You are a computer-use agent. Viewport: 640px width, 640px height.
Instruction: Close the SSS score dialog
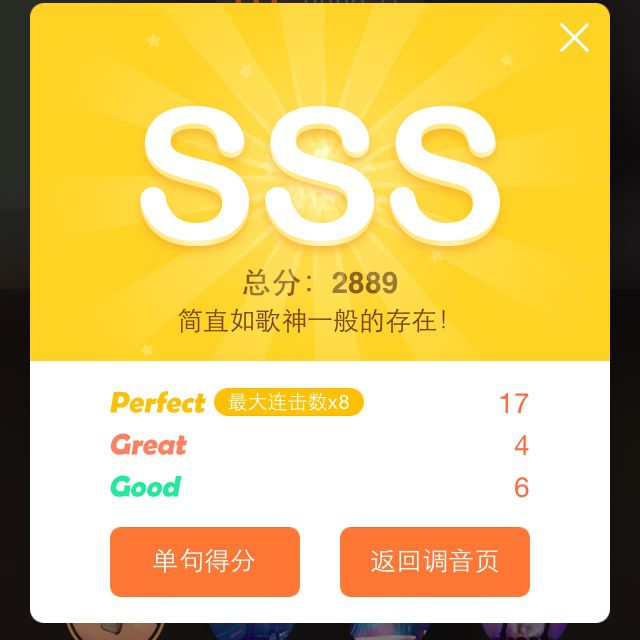click(x=574, y=38)
